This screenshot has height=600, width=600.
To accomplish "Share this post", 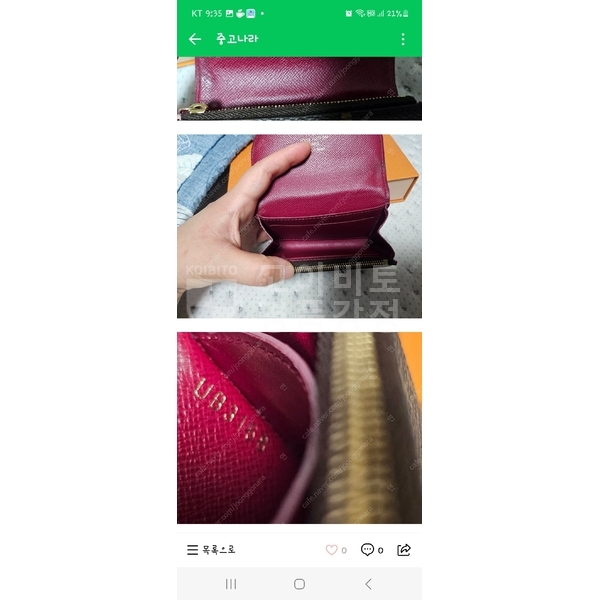I will tap(404, 549).
